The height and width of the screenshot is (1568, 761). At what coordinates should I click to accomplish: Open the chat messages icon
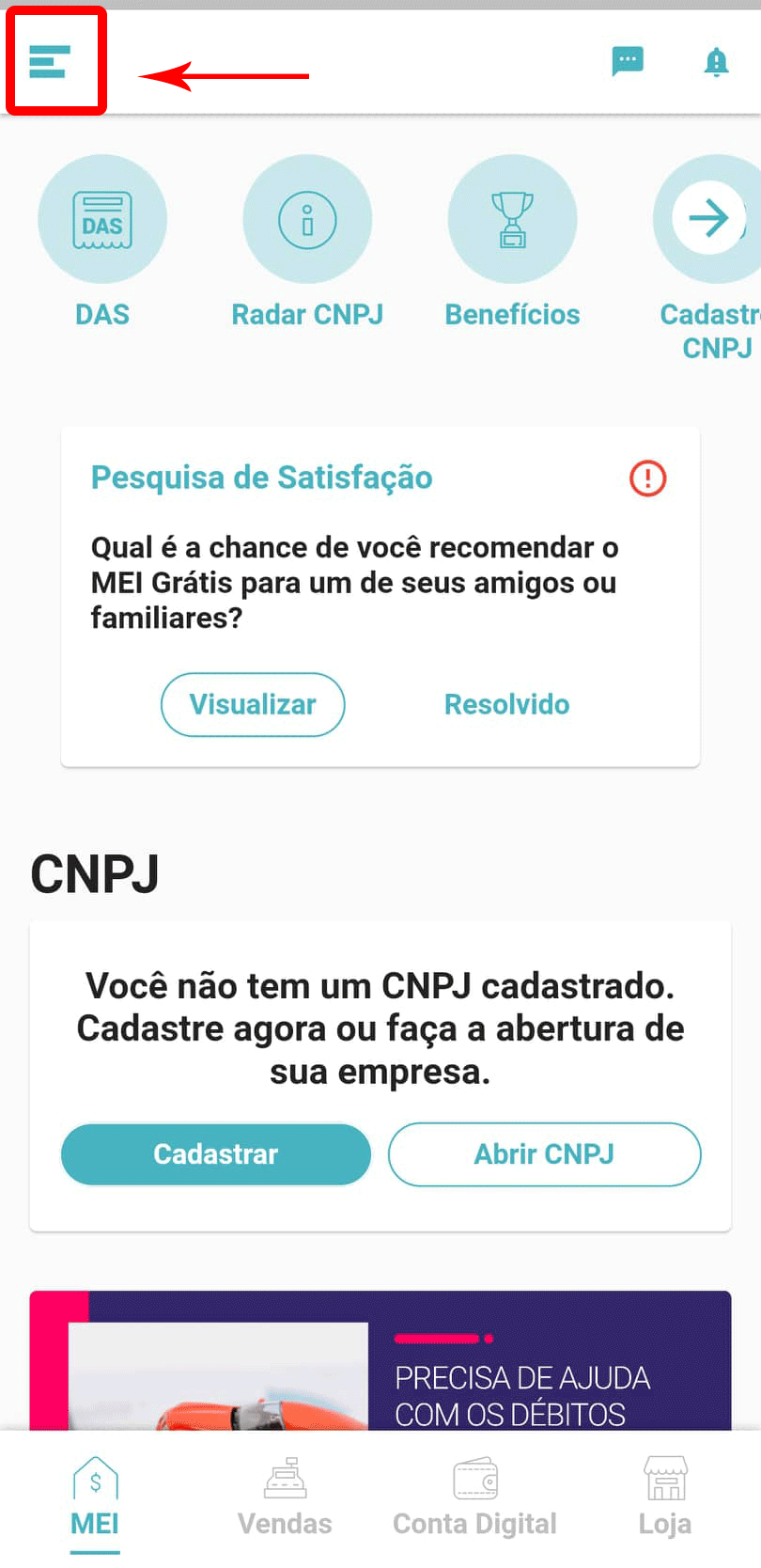pos(628,62)
